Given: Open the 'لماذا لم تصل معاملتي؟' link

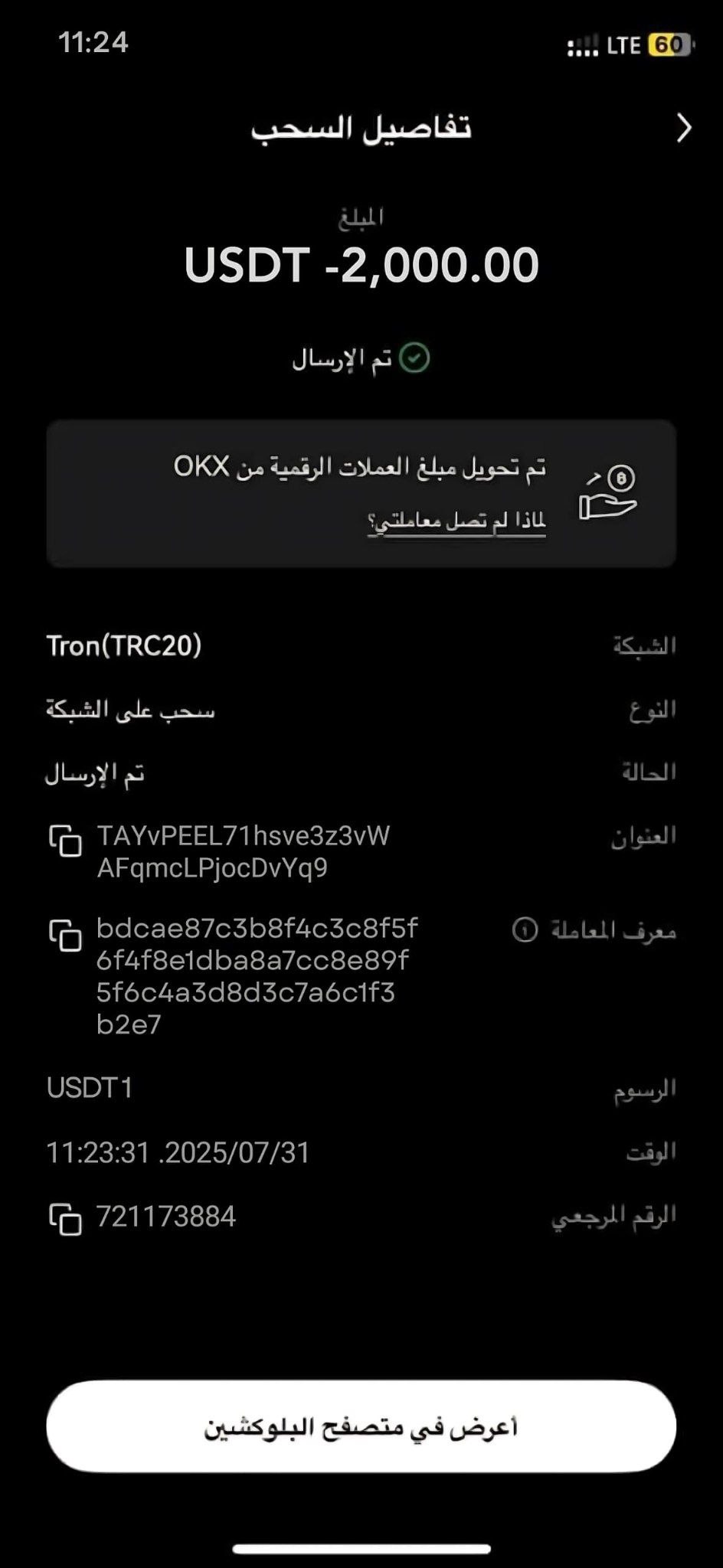Looking at the screenshot, I should pyautogui.click(x=456, y=522).
